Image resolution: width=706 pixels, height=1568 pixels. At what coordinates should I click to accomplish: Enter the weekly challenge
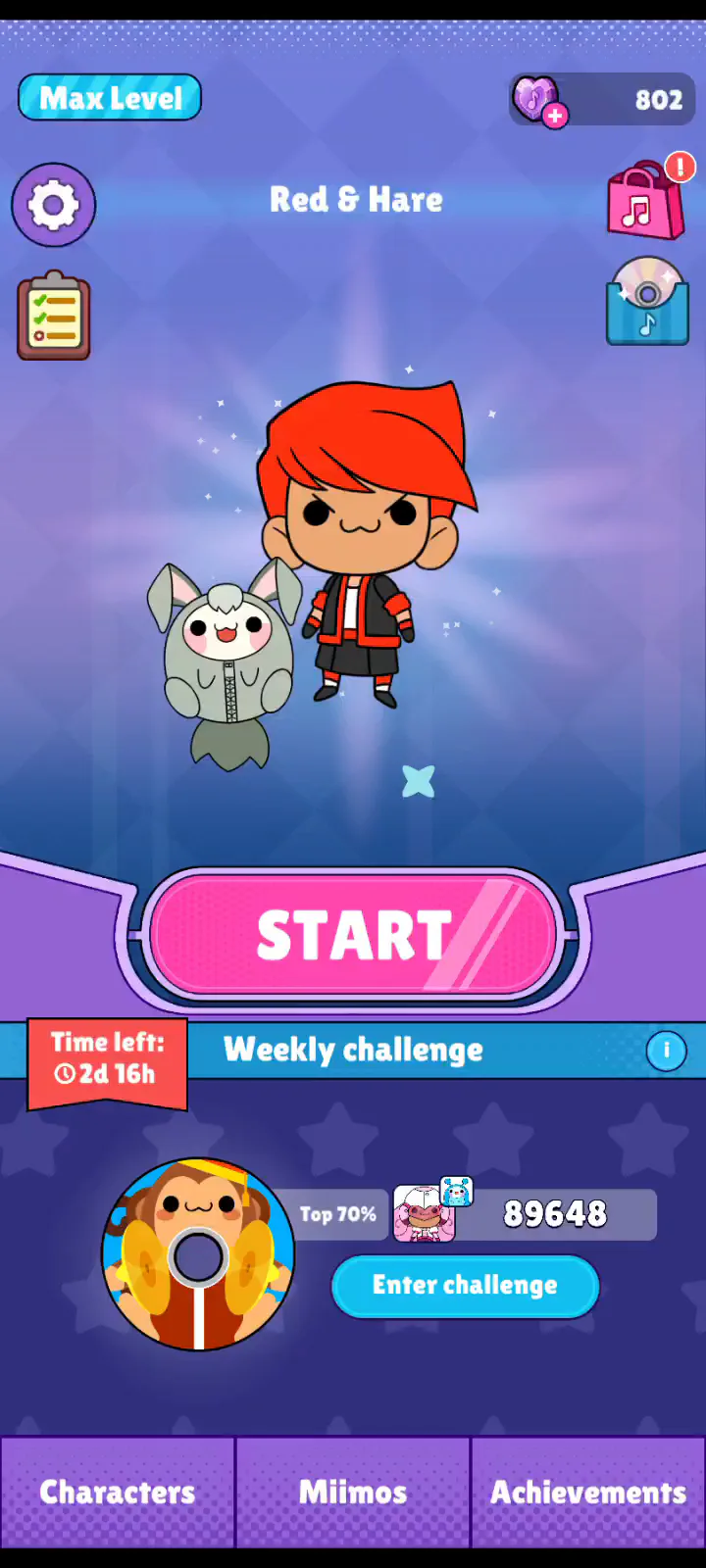click(465, 1286)
